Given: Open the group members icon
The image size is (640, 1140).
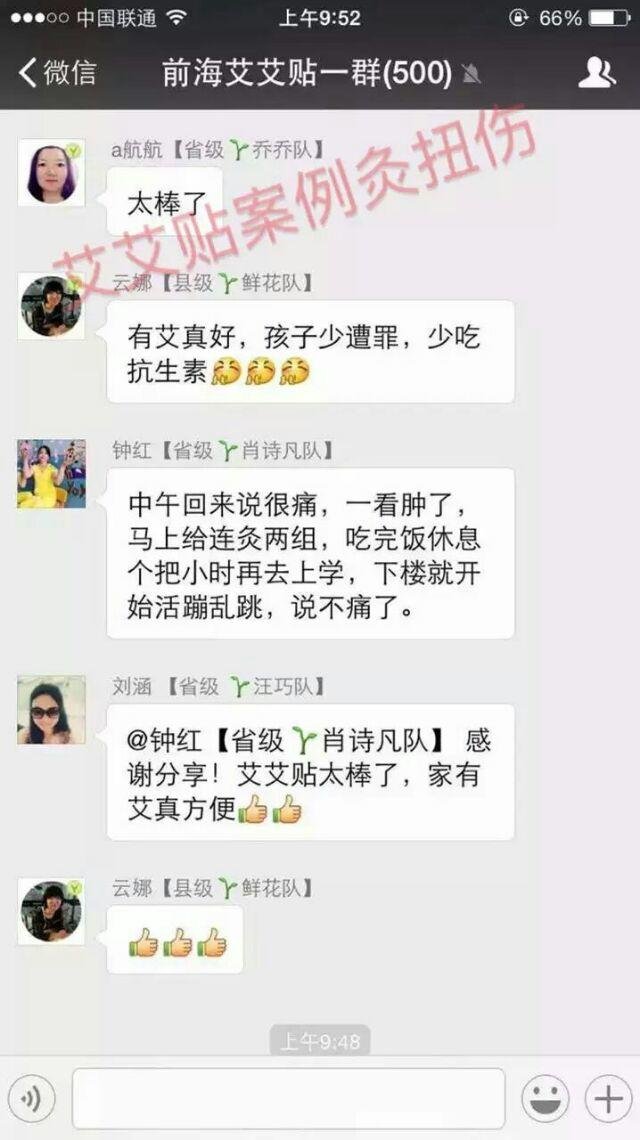Looking at the screenshot, I should [x=596, y=72].
